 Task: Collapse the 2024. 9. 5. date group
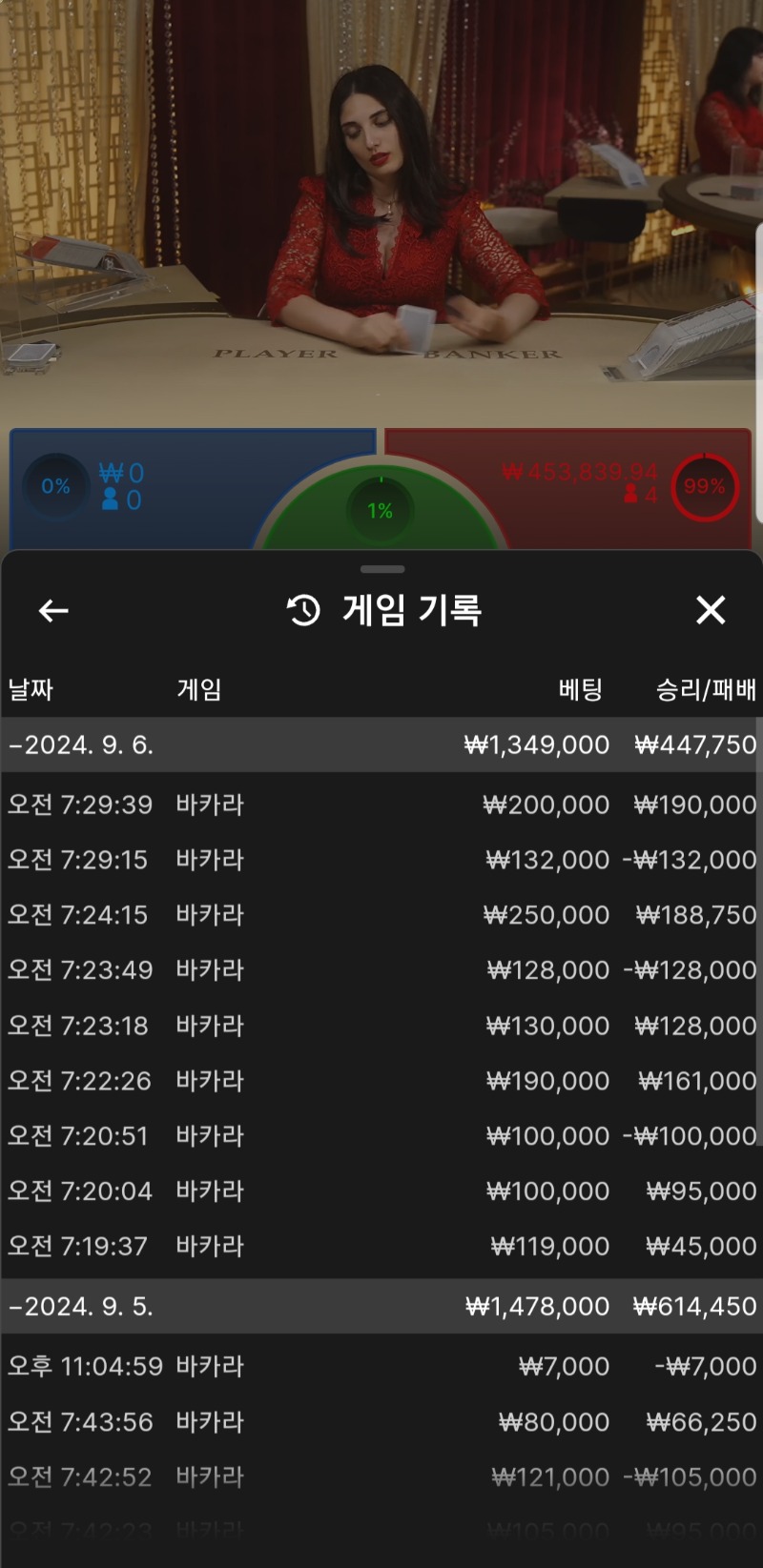[381, 1306]
